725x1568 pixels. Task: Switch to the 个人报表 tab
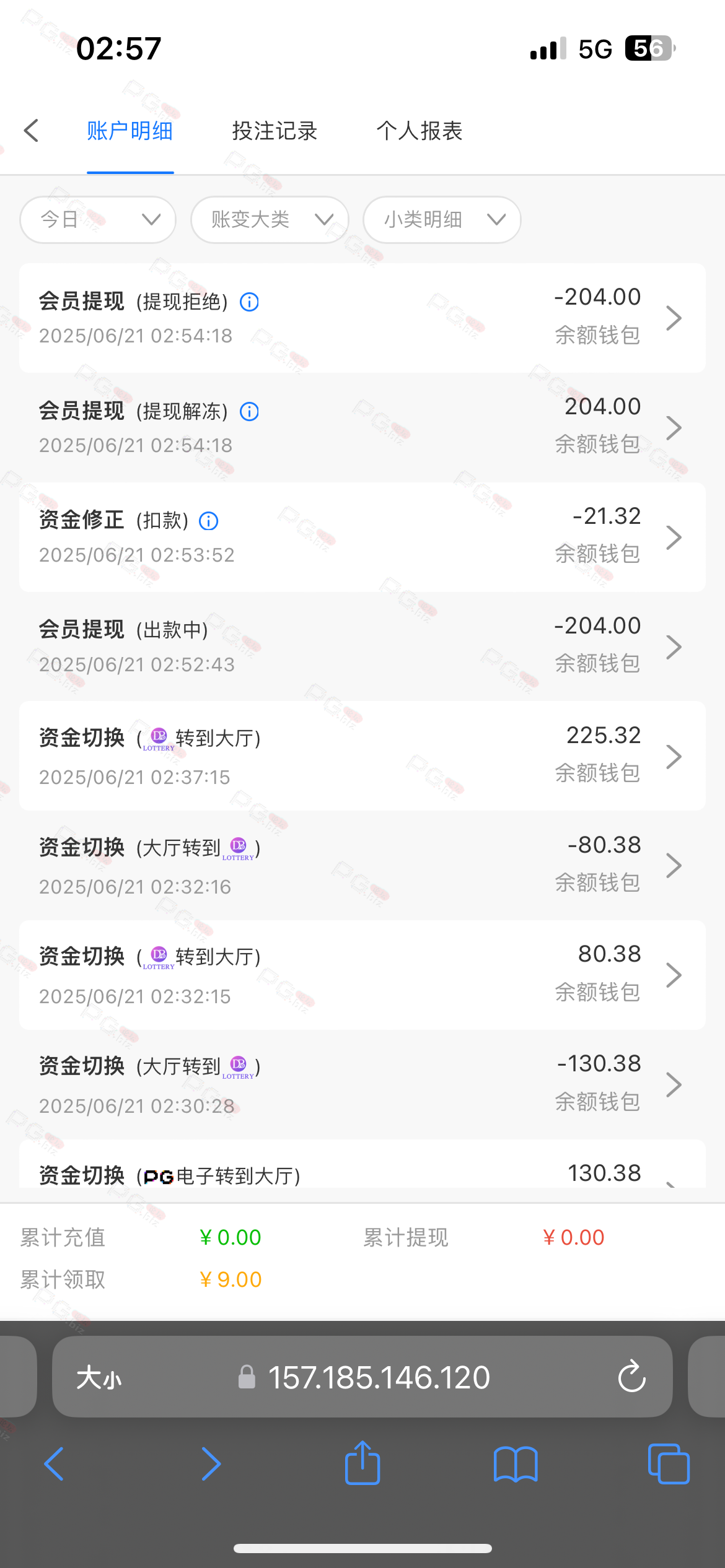[x=420, y=131]
